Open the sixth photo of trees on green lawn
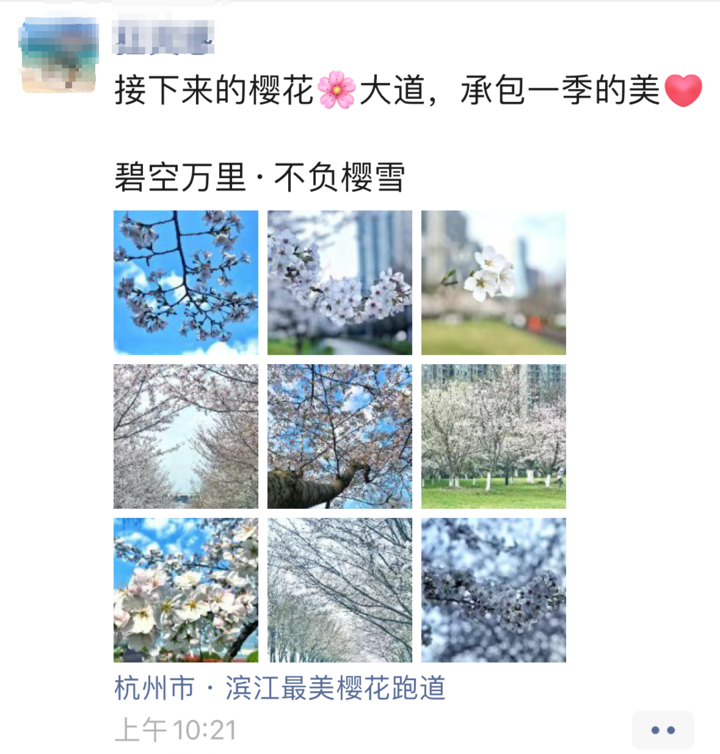This screenshot has height=754, width=720. tap(493, 436)
